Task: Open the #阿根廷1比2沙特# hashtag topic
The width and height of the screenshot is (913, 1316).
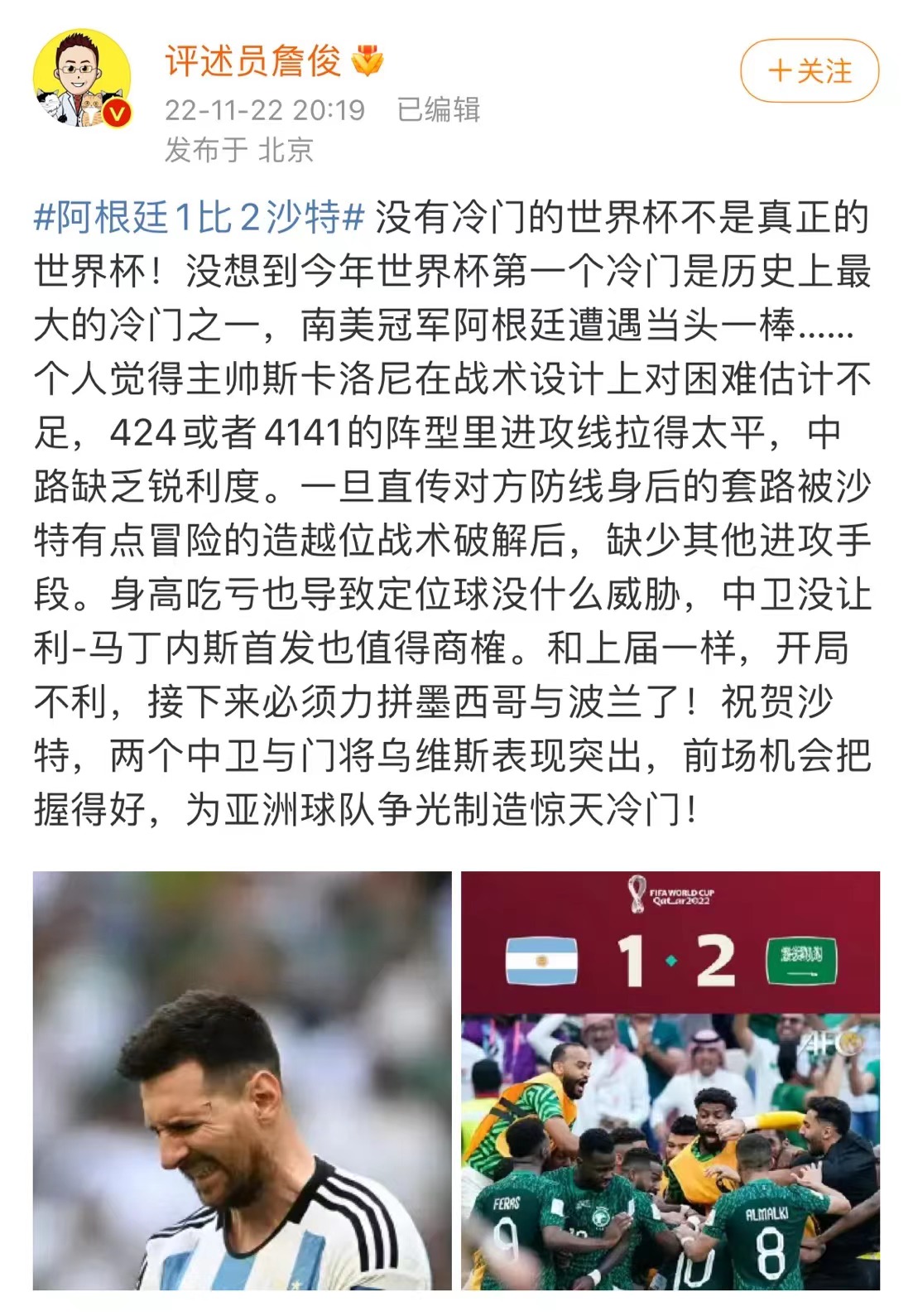Action: [x=199, y=218]
